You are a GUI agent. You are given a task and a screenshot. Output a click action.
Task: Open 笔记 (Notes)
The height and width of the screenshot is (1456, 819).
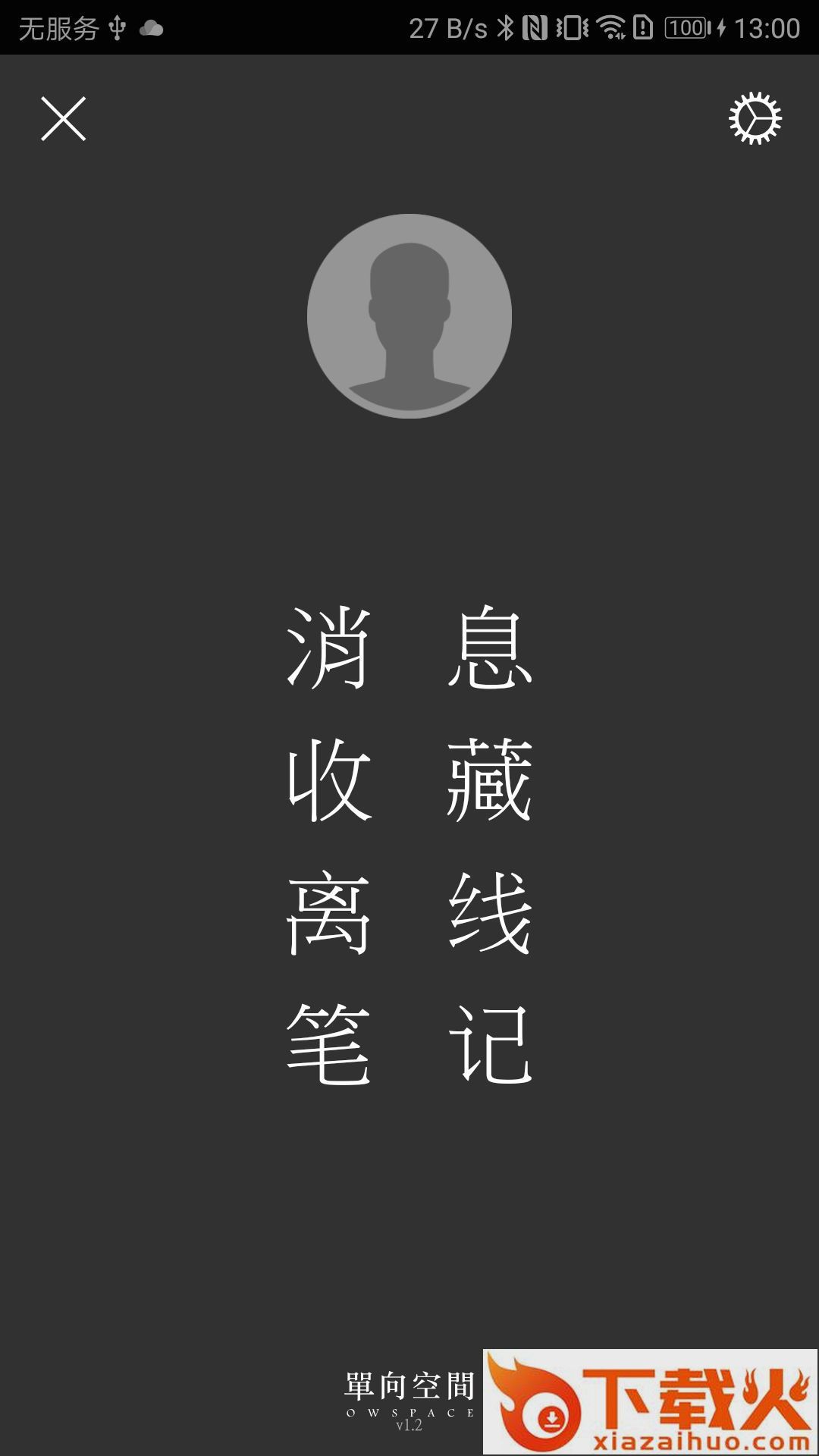tap(409, 1044)
